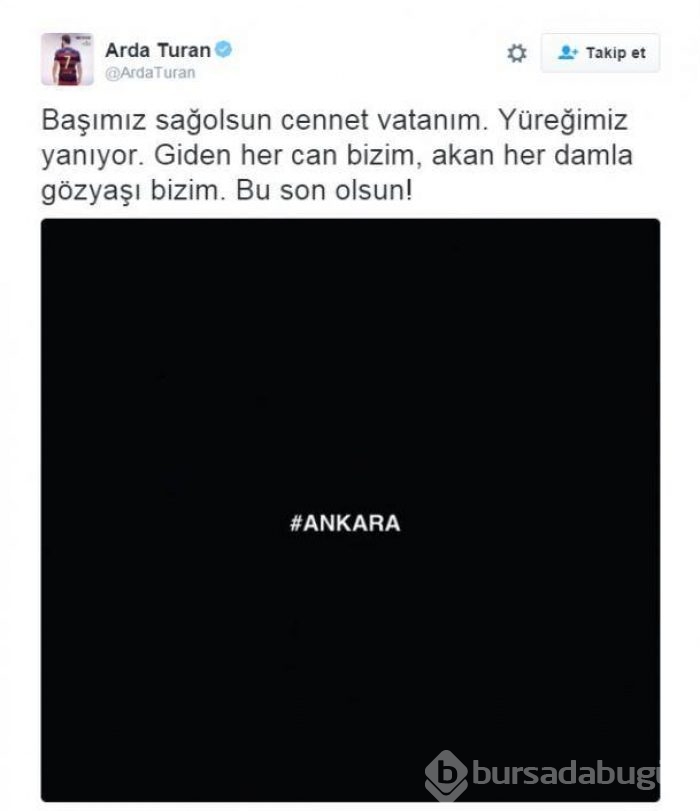
Task: Open Arda Turan's profile picture
Action: [x=67, y=59]
